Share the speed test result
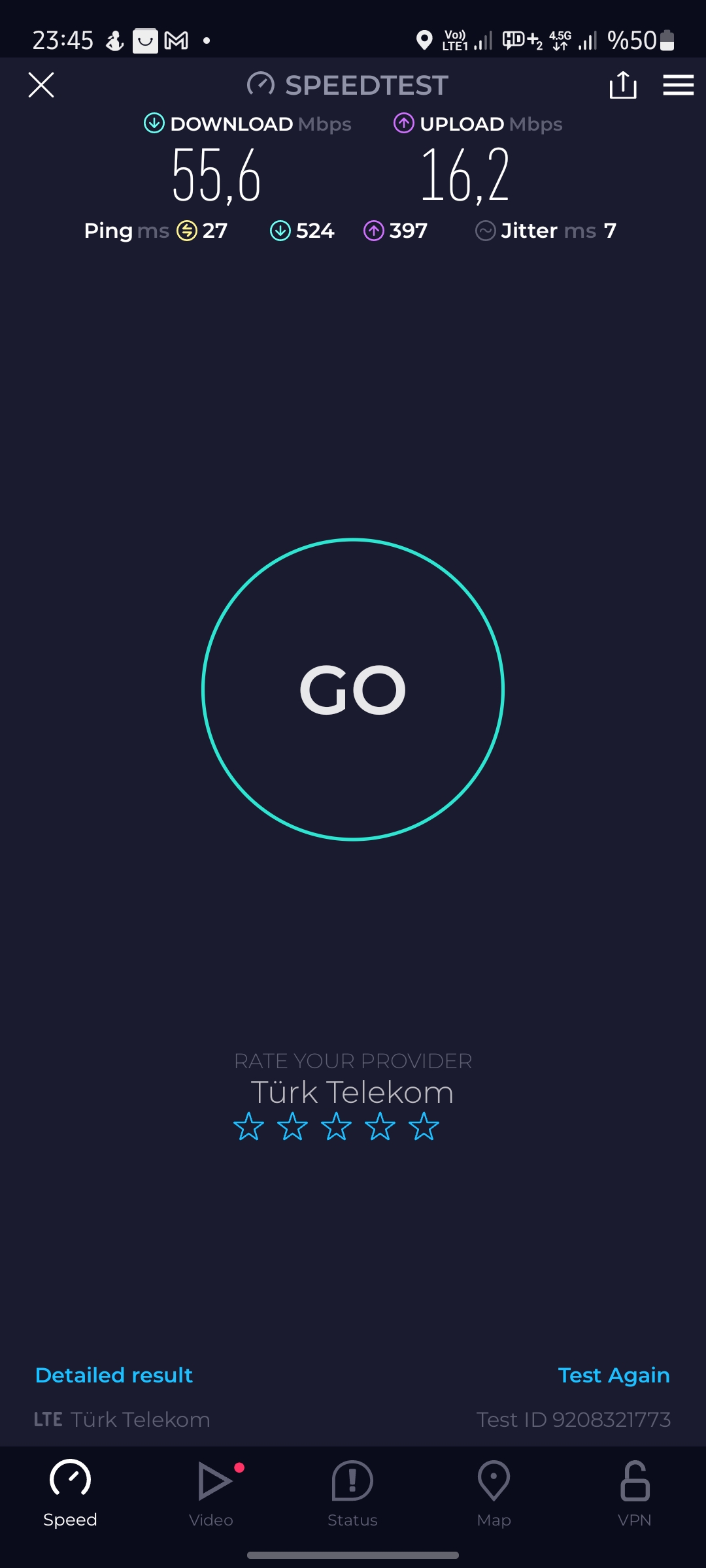The height and width of the screenshot is (1568, 706). tap(623, 85)
